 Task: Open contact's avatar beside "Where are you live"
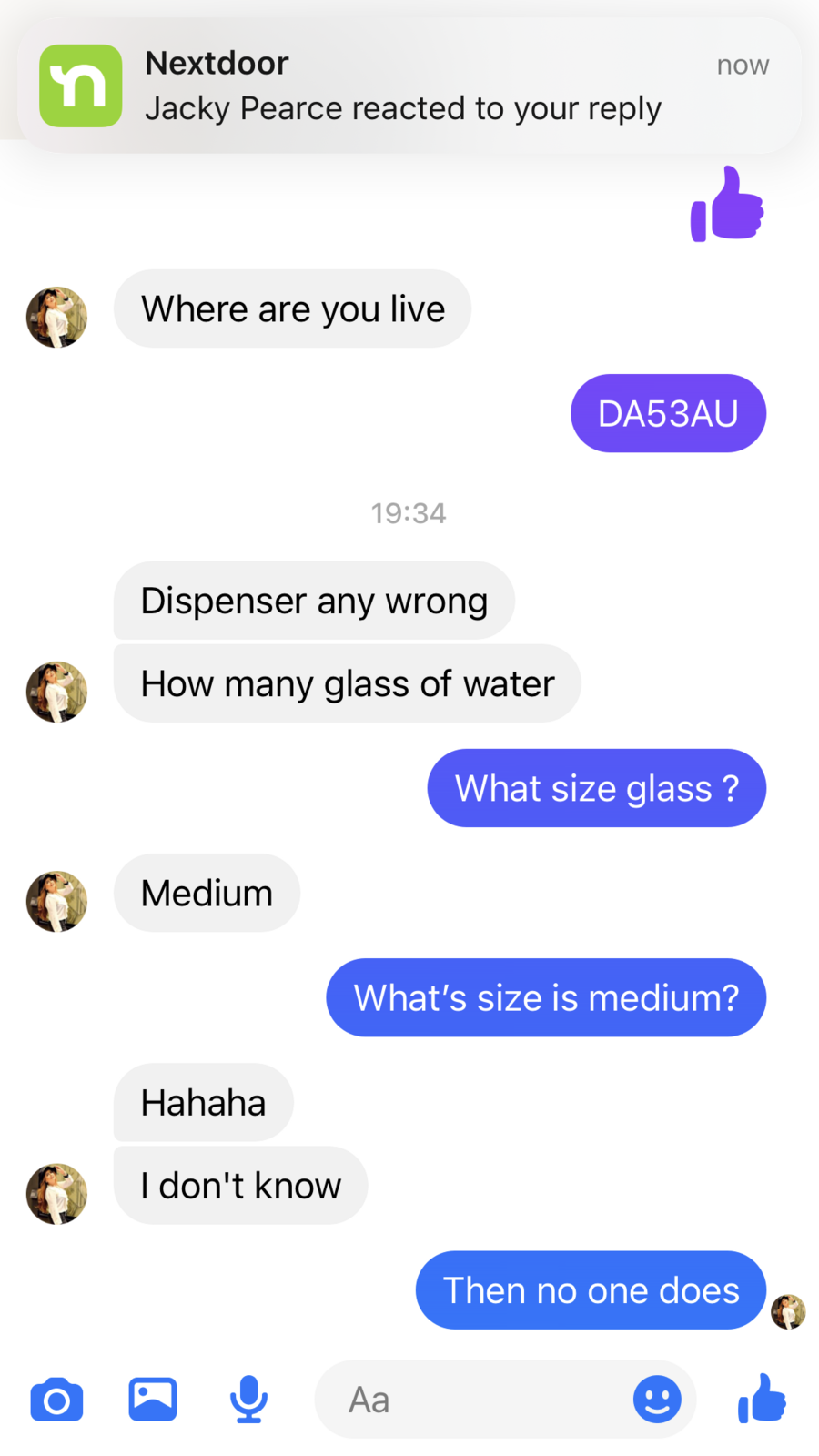tap(56, 318)
